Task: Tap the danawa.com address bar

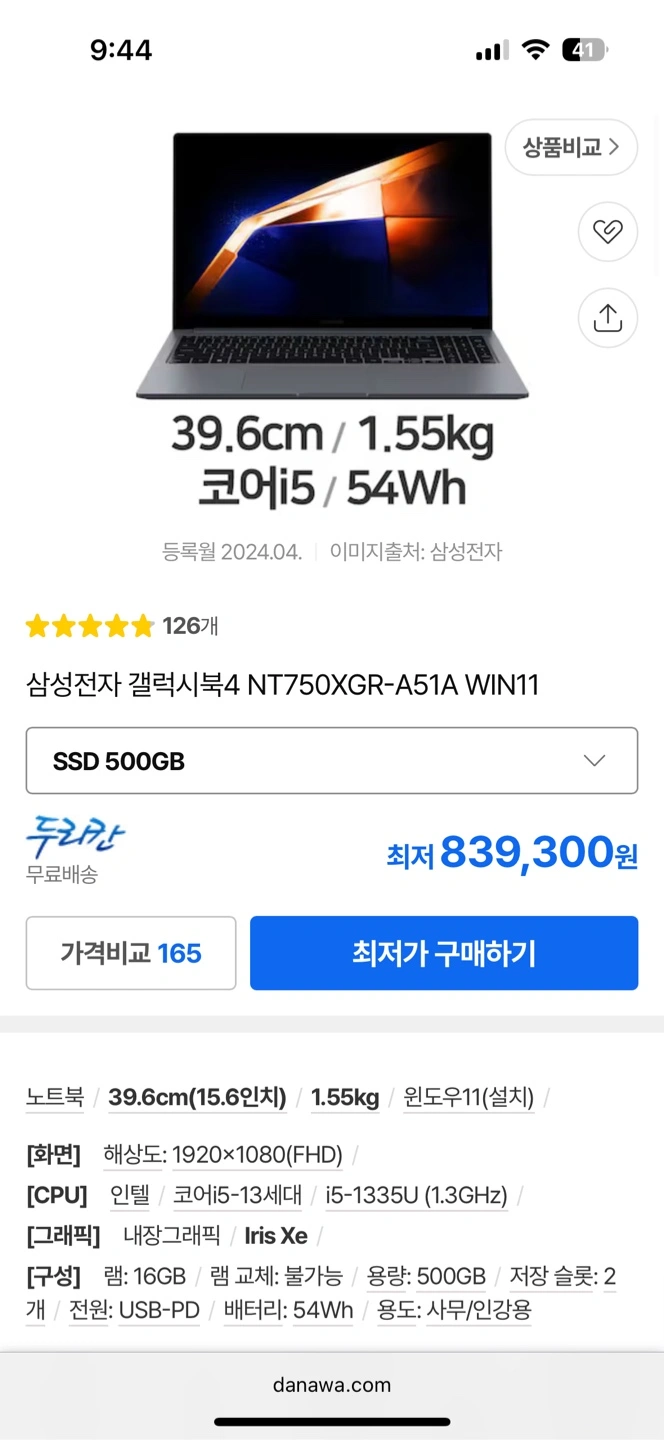Action: coord(332,1385)
